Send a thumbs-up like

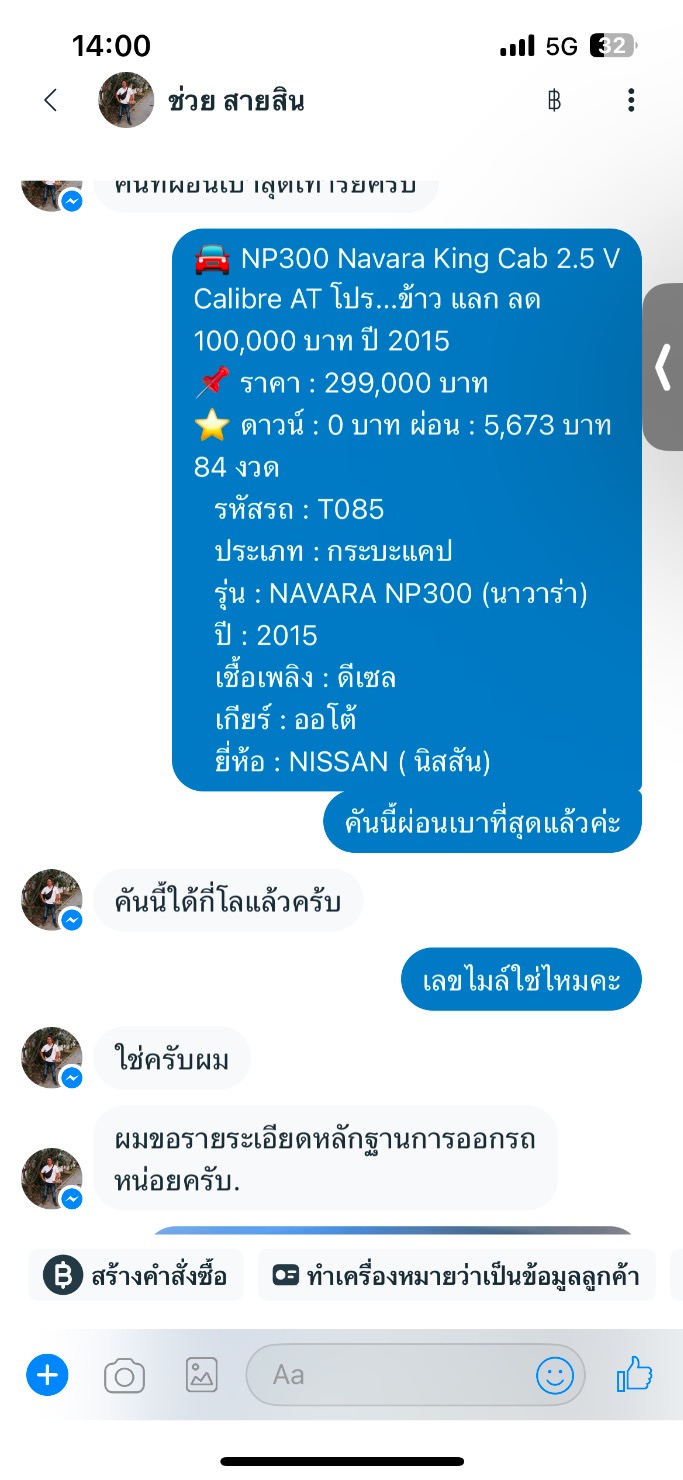[x=634, y=1376]
